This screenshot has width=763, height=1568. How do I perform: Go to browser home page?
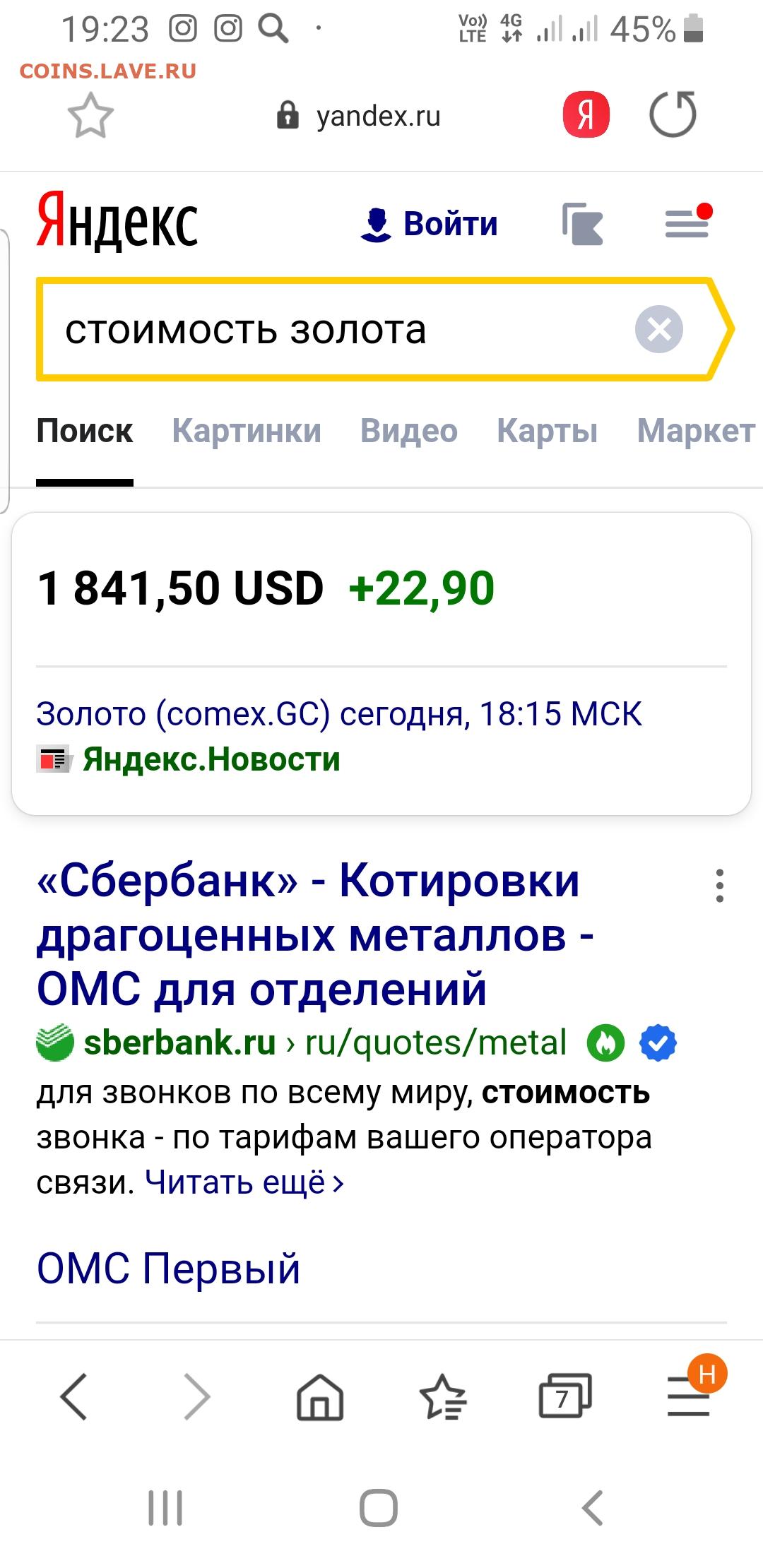point(320,1396)
